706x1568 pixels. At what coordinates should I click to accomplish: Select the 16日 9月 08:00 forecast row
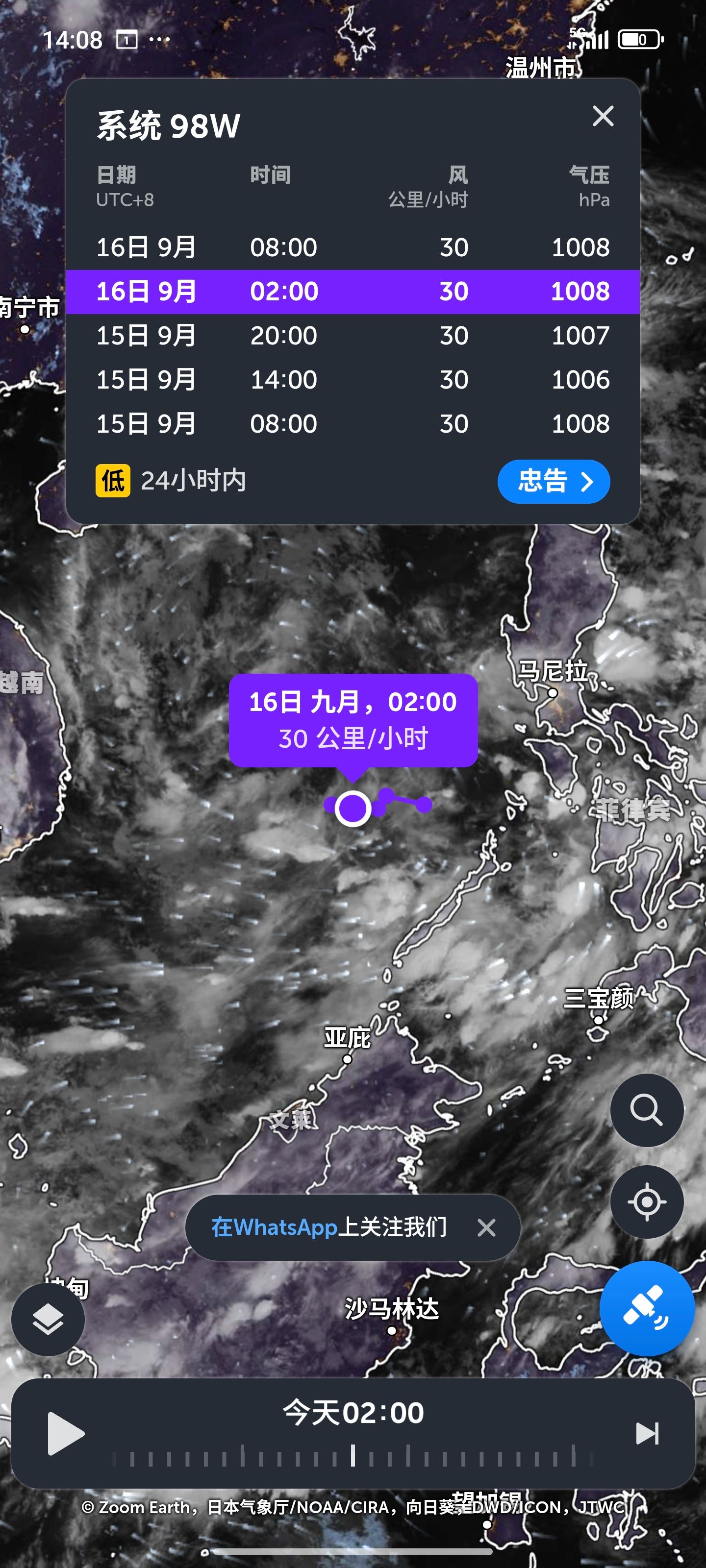tap(353, 247)
